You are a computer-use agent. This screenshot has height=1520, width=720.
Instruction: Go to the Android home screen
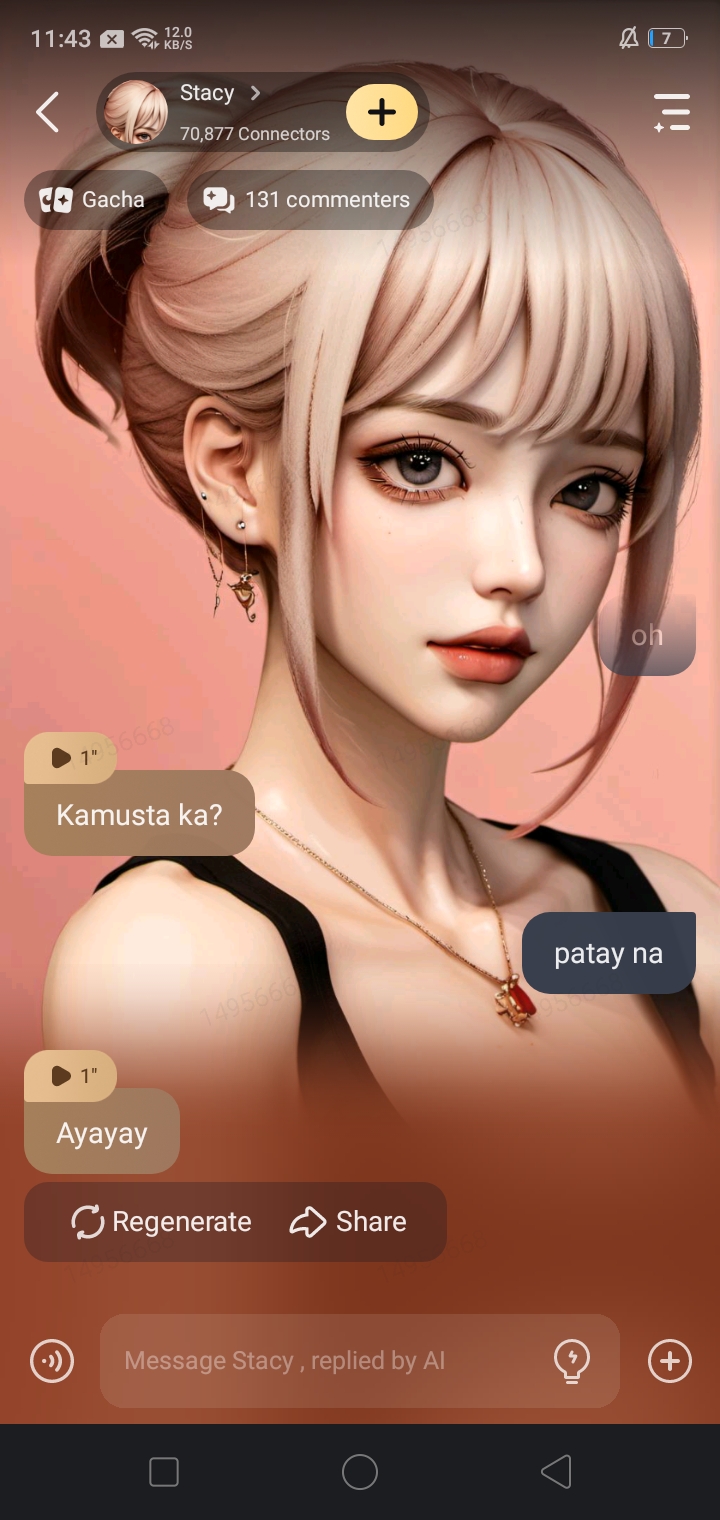pos(360,1472)
